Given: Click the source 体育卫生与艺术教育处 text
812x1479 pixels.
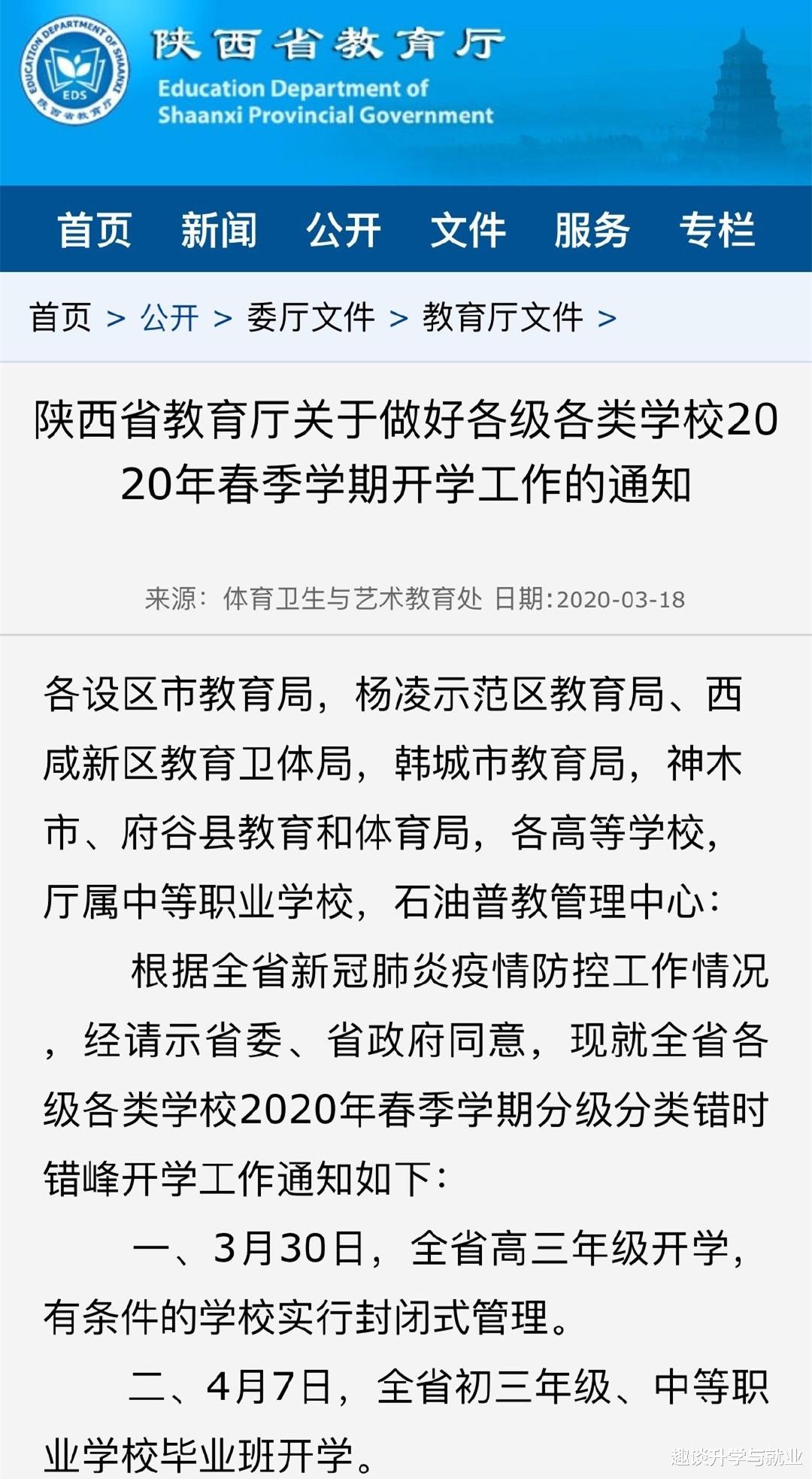Looking at the screenshot, I should pyautogui.click(x=353, y=598).
